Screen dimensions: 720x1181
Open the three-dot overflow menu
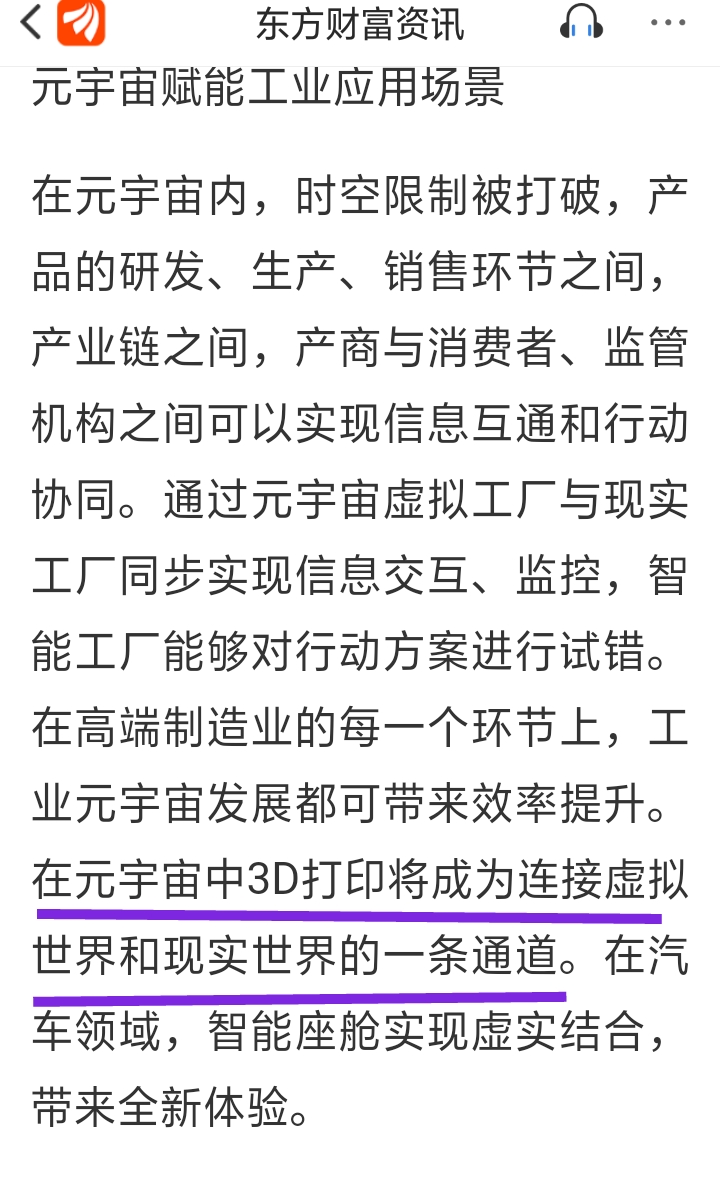[668, 23]
